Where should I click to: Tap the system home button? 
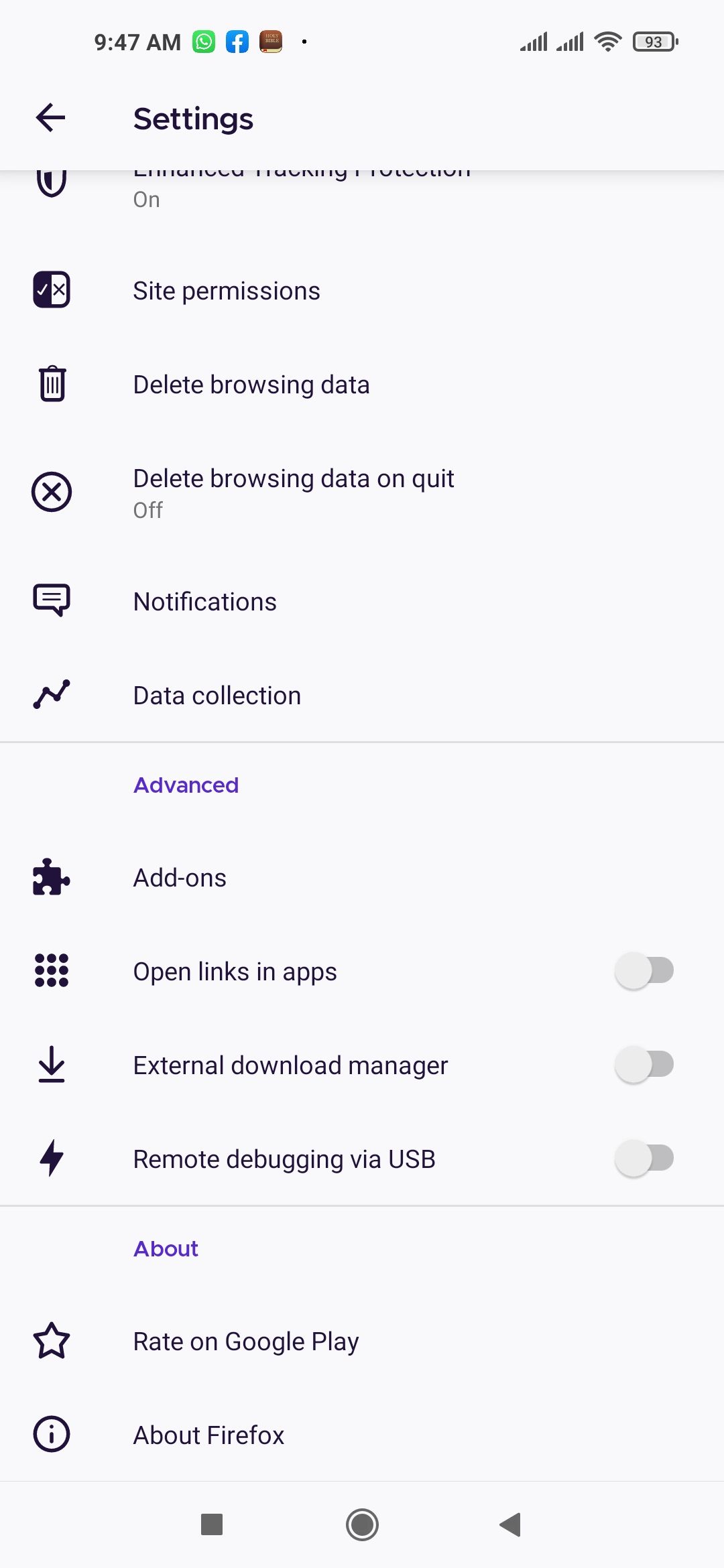[362, 1524]
